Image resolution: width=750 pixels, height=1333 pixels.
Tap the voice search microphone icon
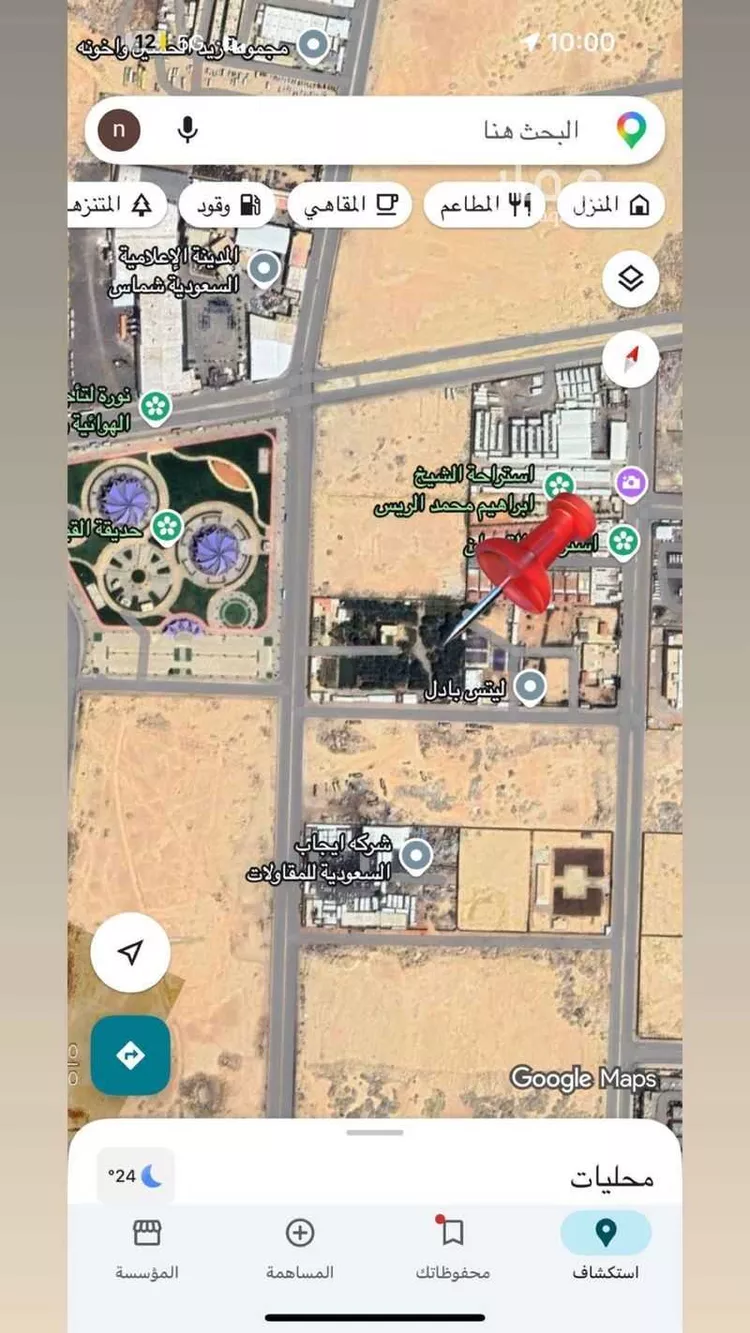185,128
